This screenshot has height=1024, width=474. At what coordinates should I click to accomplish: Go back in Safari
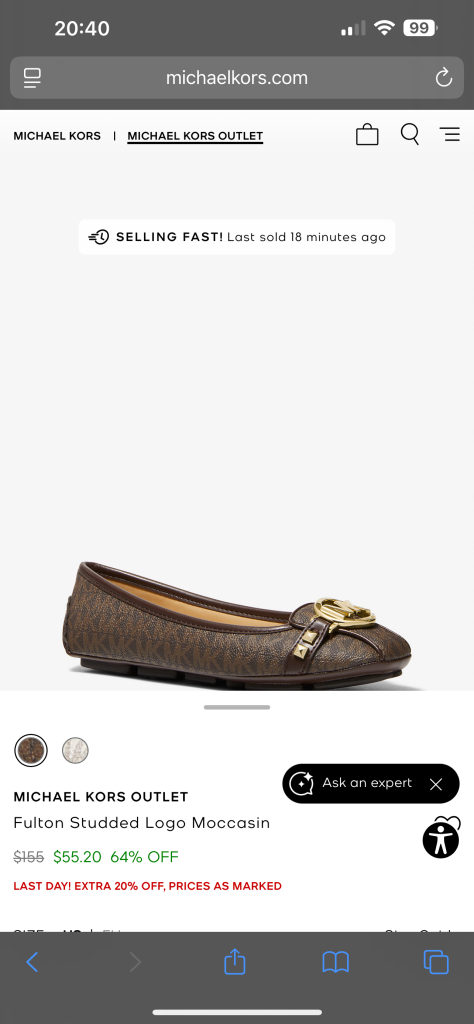tap(32, 962)
